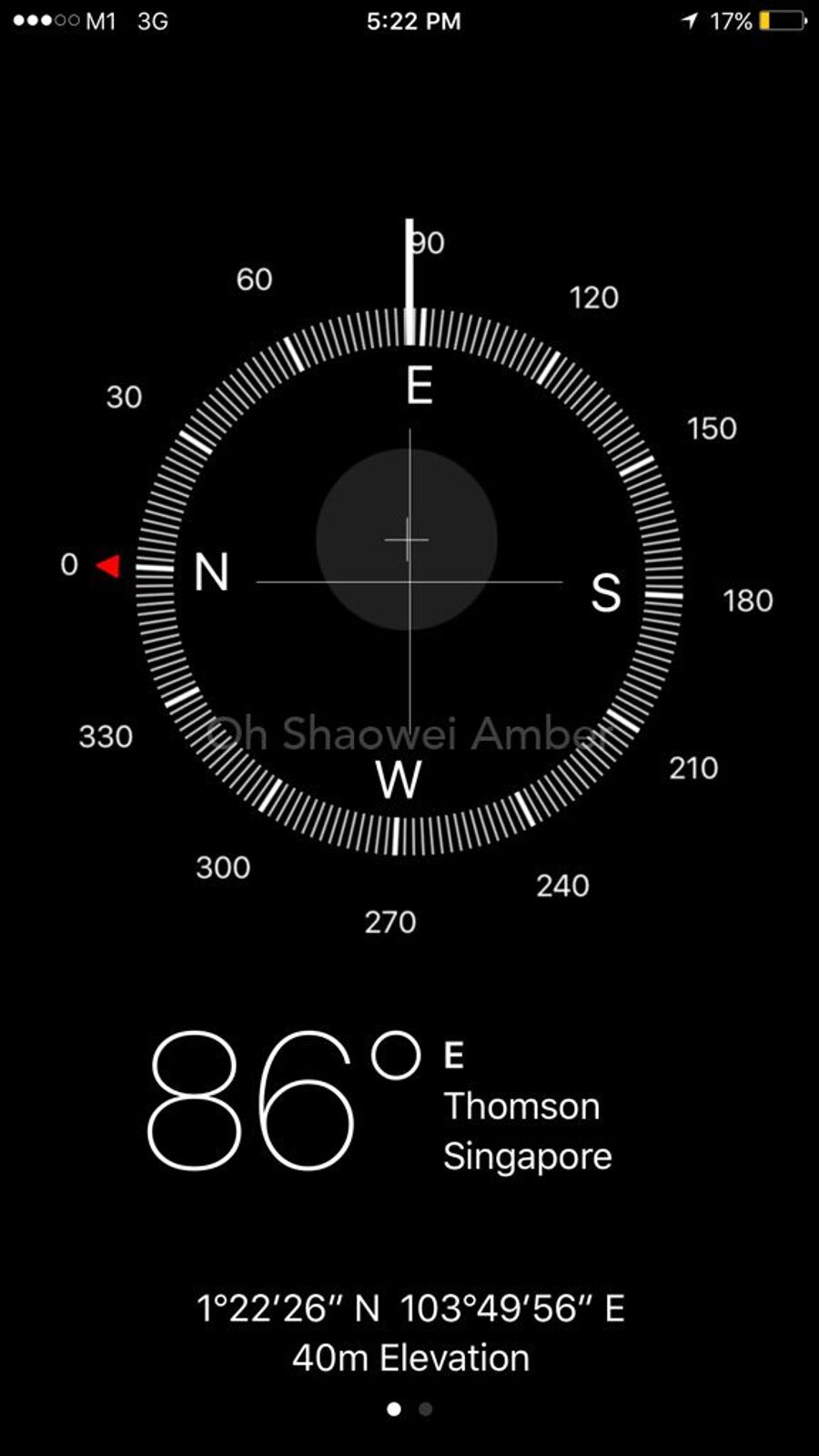
Task: Switch to the second page dot
Action: click(x=425, y=1409)
